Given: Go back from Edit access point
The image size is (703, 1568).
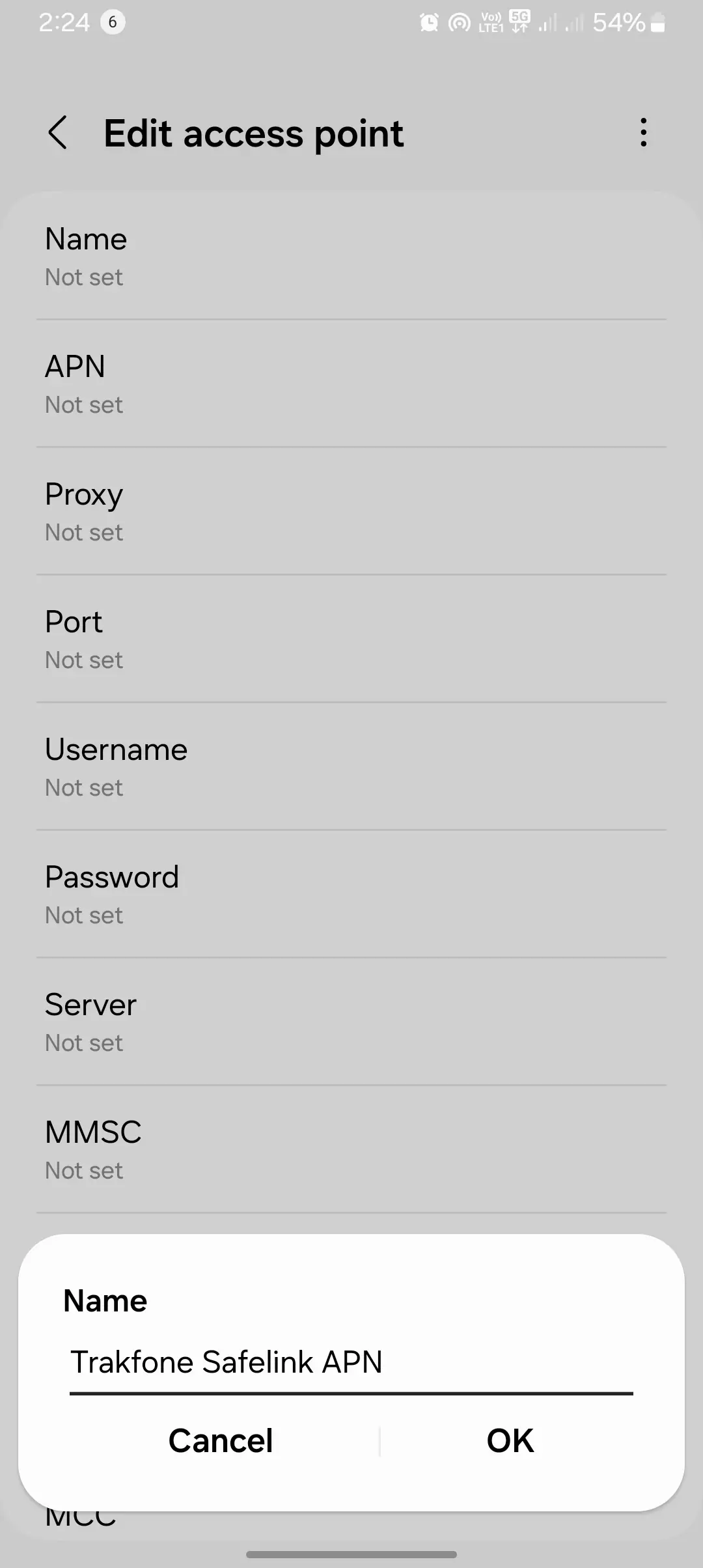Looking at the screenshot, I should [58, 133].
